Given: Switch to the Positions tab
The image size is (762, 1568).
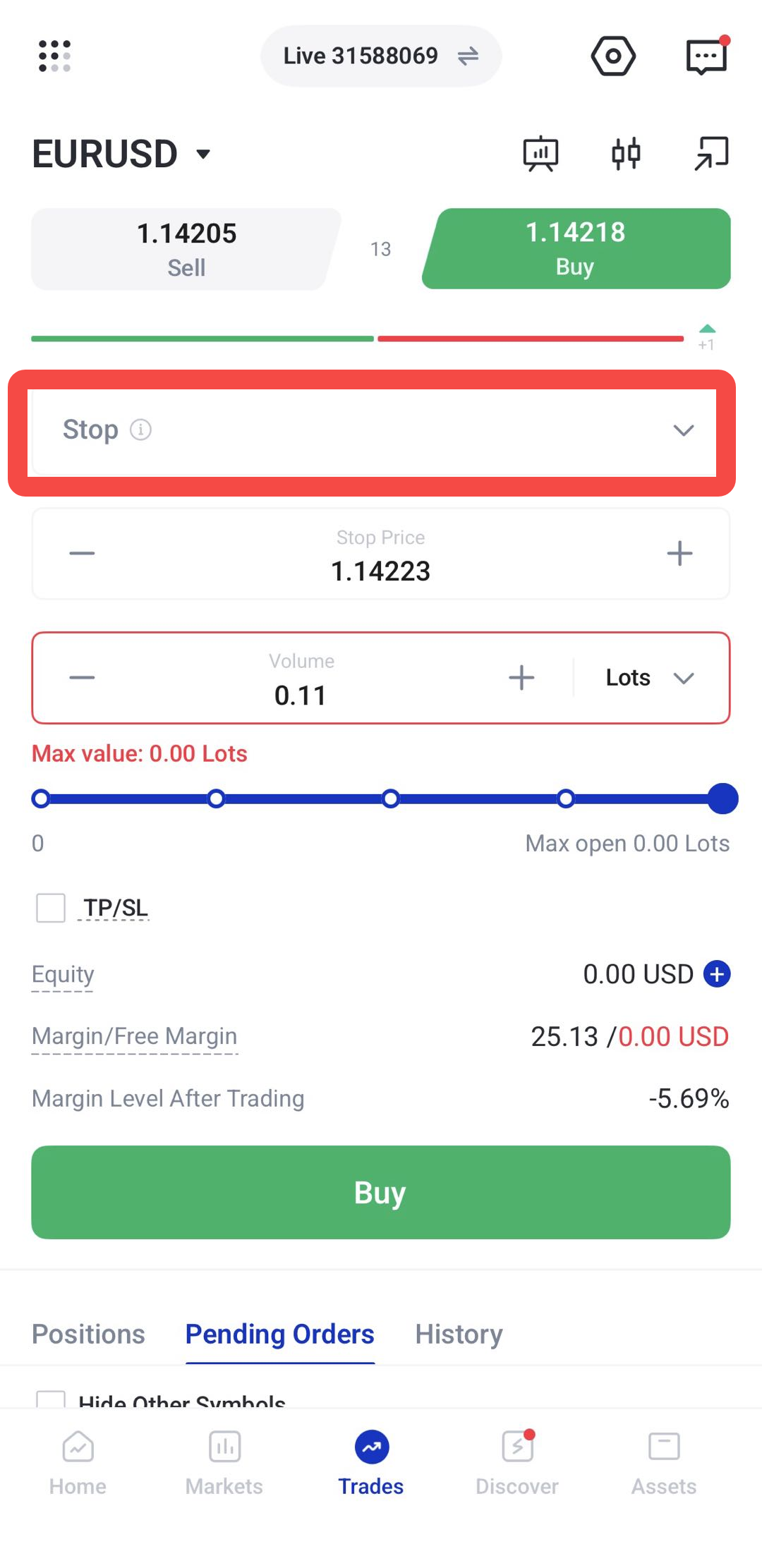Looking at the screenshot, I should click(88, 1334).
